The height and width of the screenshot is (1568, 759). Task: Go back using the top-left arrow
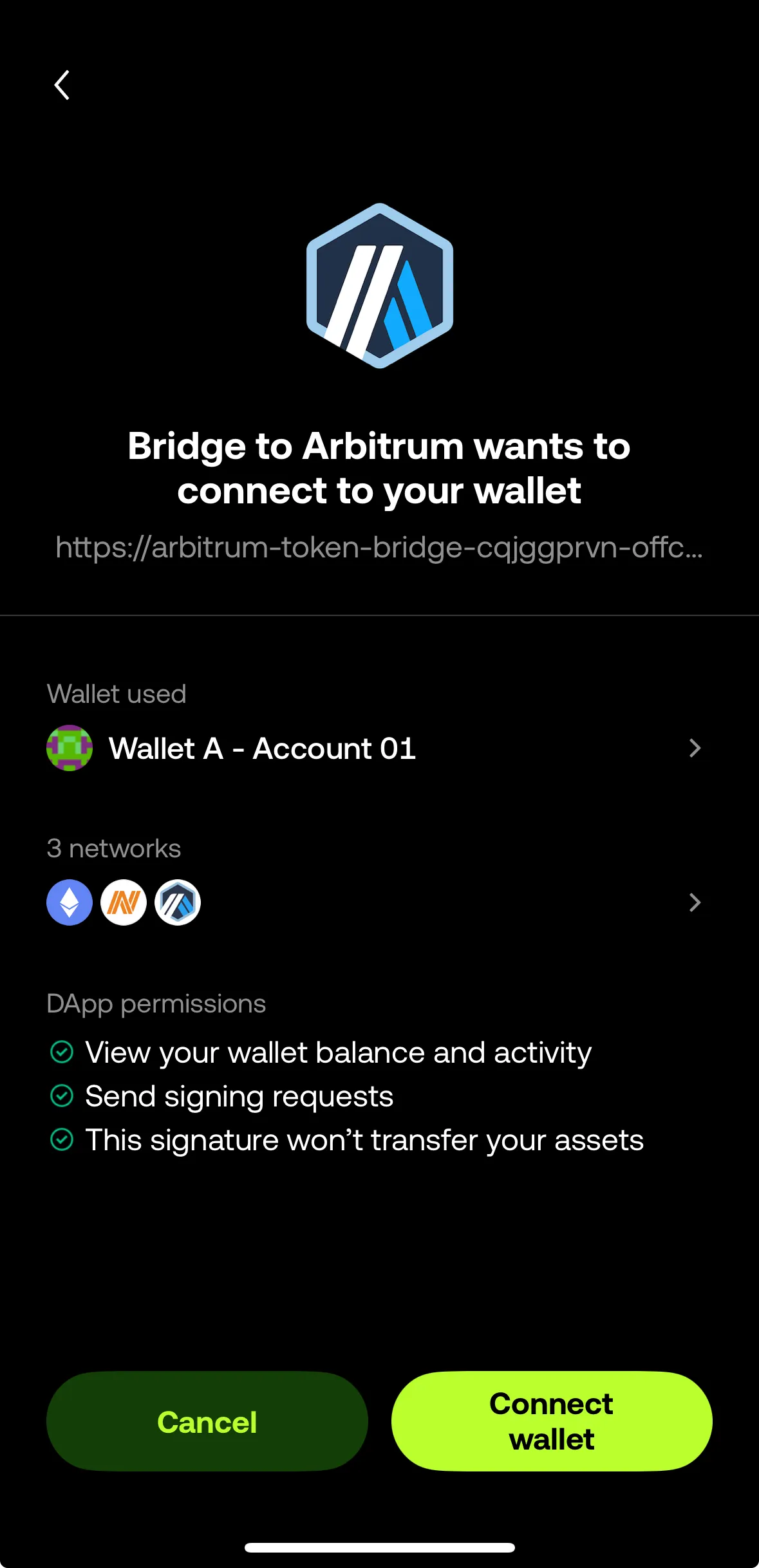tap(62, 85)
